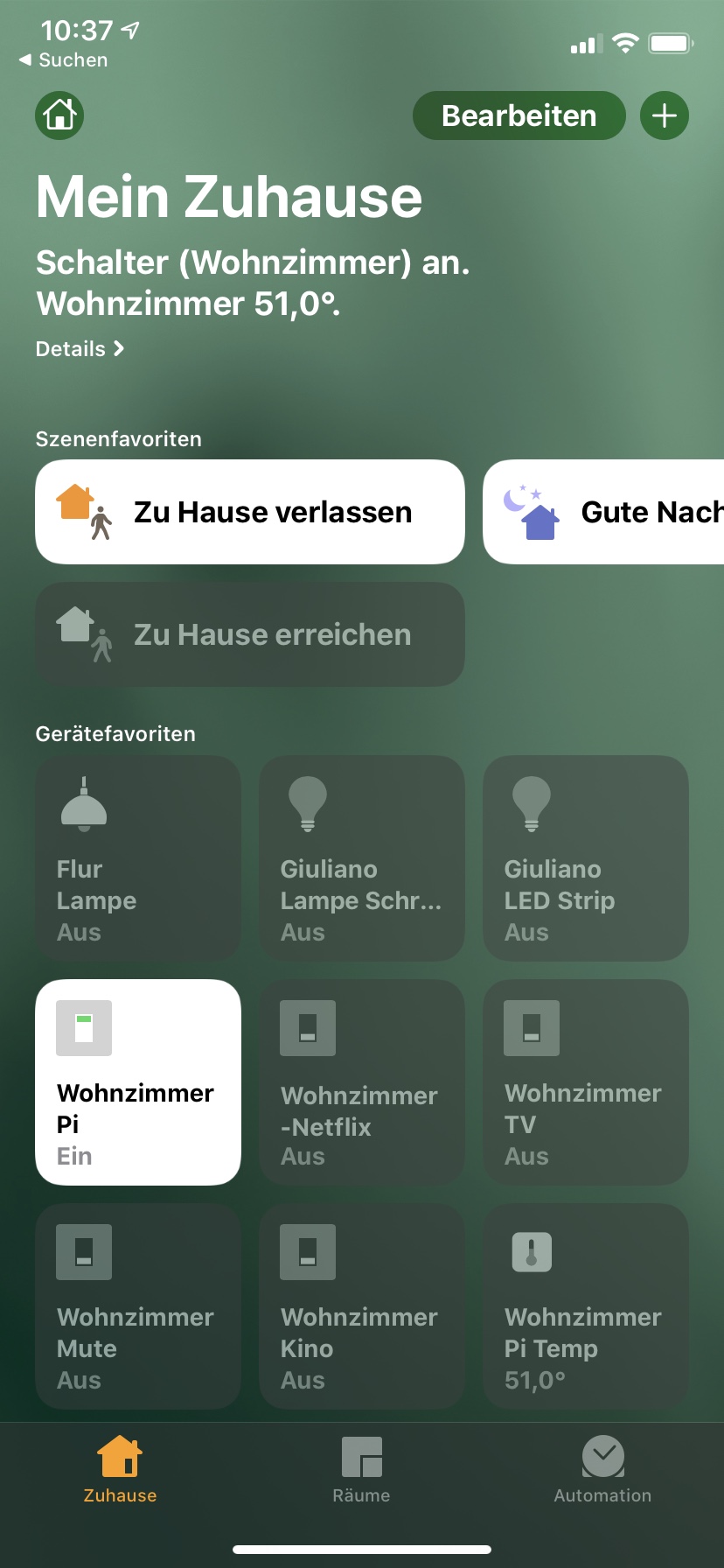Enable the Wohnzimmer Kino switch

[x=362, y=1306]
